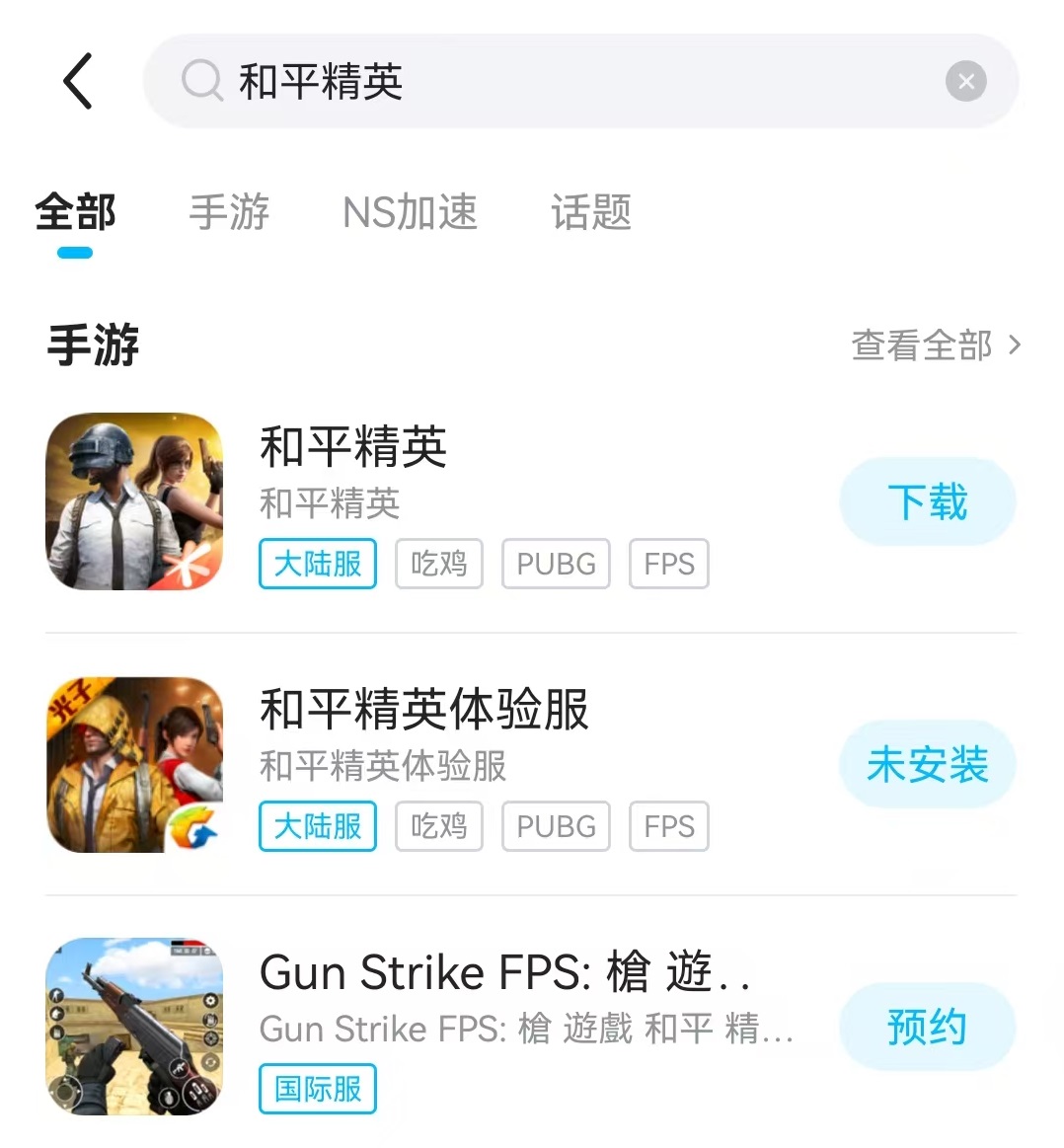Select the 全部 tab
Viewport: 1064px width, 1148px height.
click(x=75, y=212)
